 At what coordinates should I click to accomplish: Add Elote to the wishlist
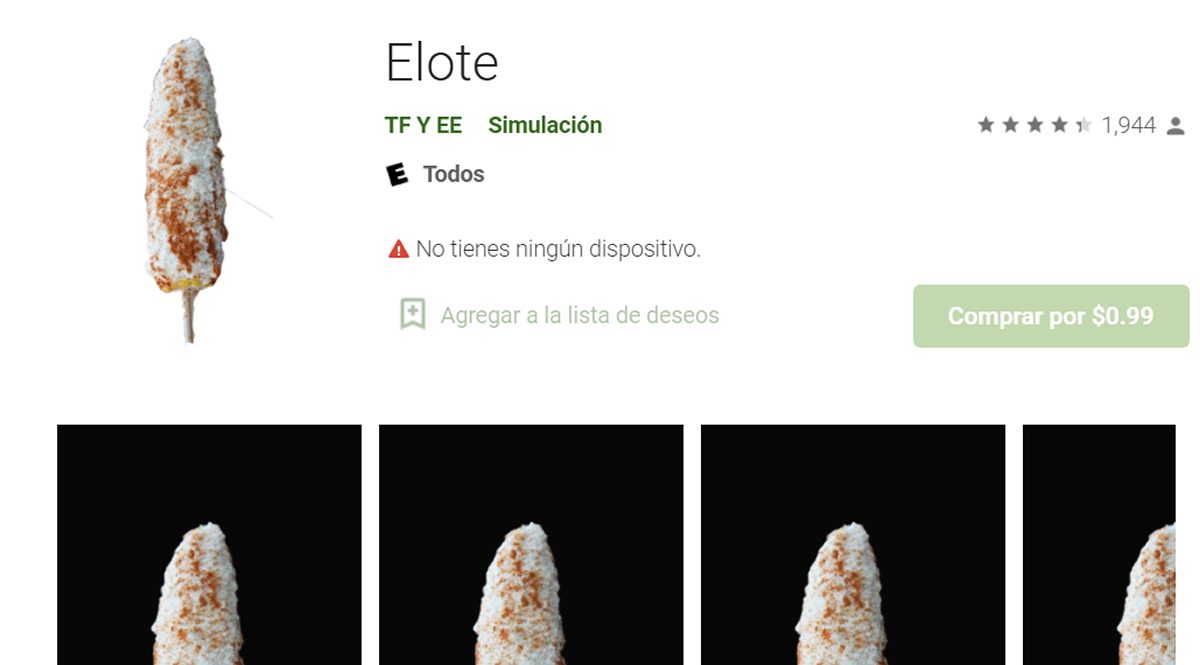pyautogui.click(x=559, y=315)
